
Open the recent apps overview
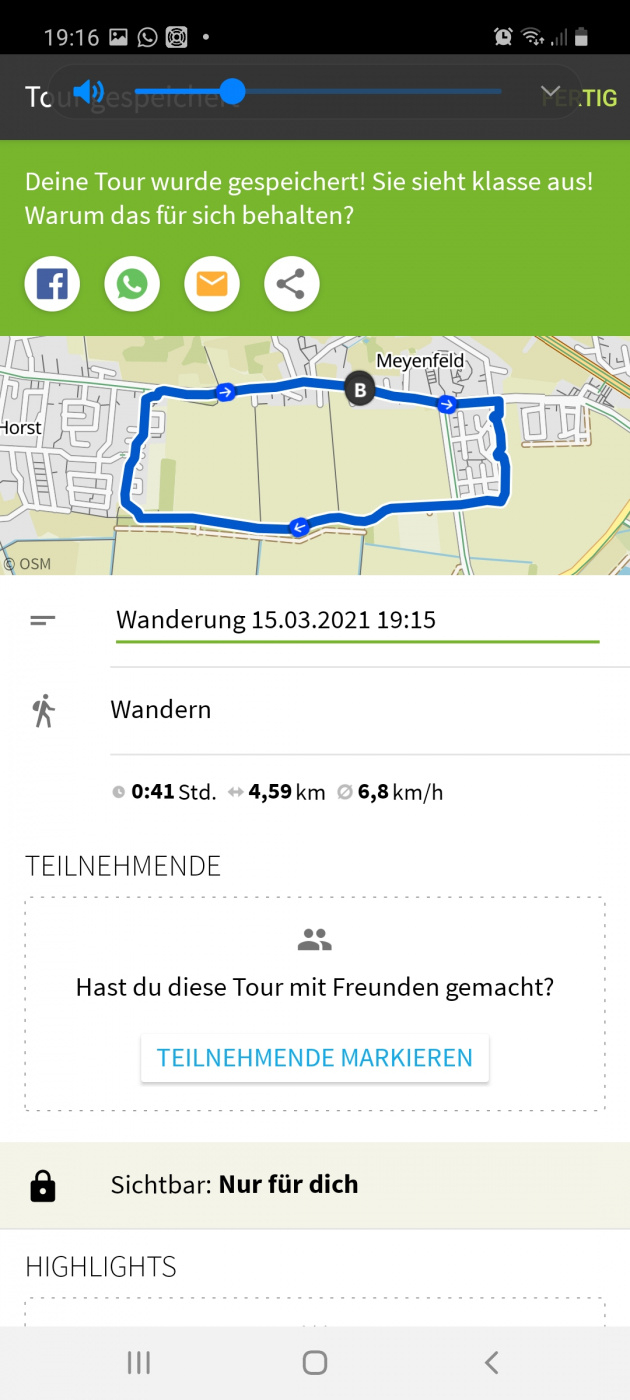coord(138,1362)
